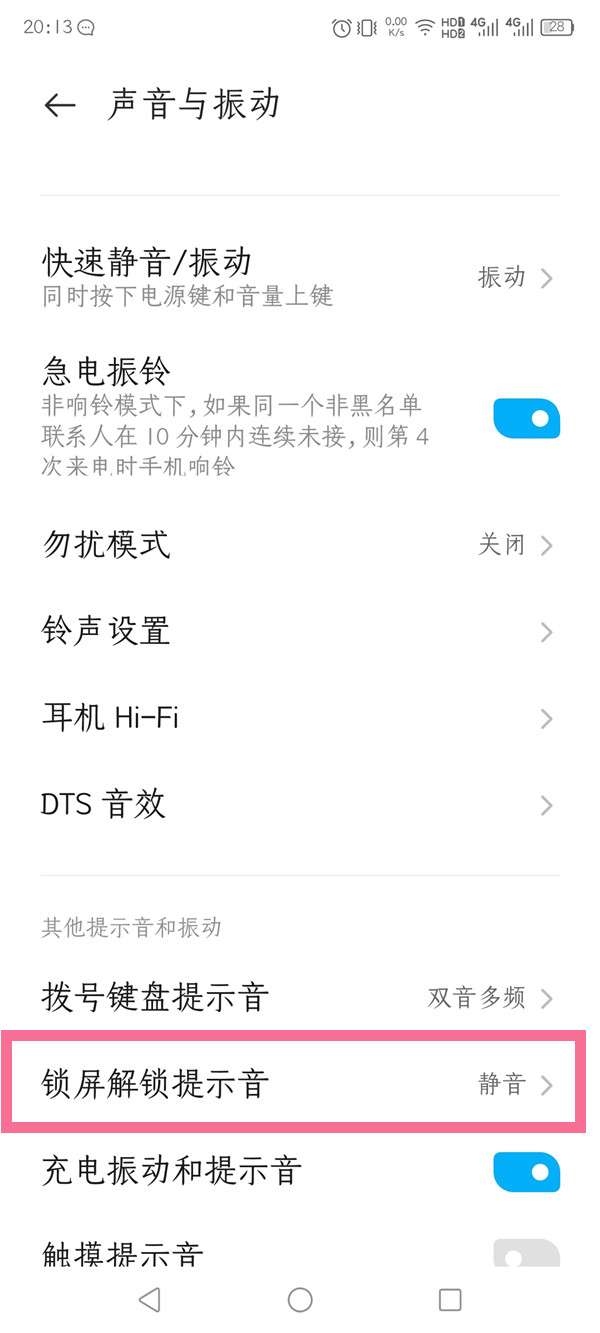Screen dimensions: 600x1333
Task: Go back from 声音与振动 settings
Action: (x=60, y=106)
